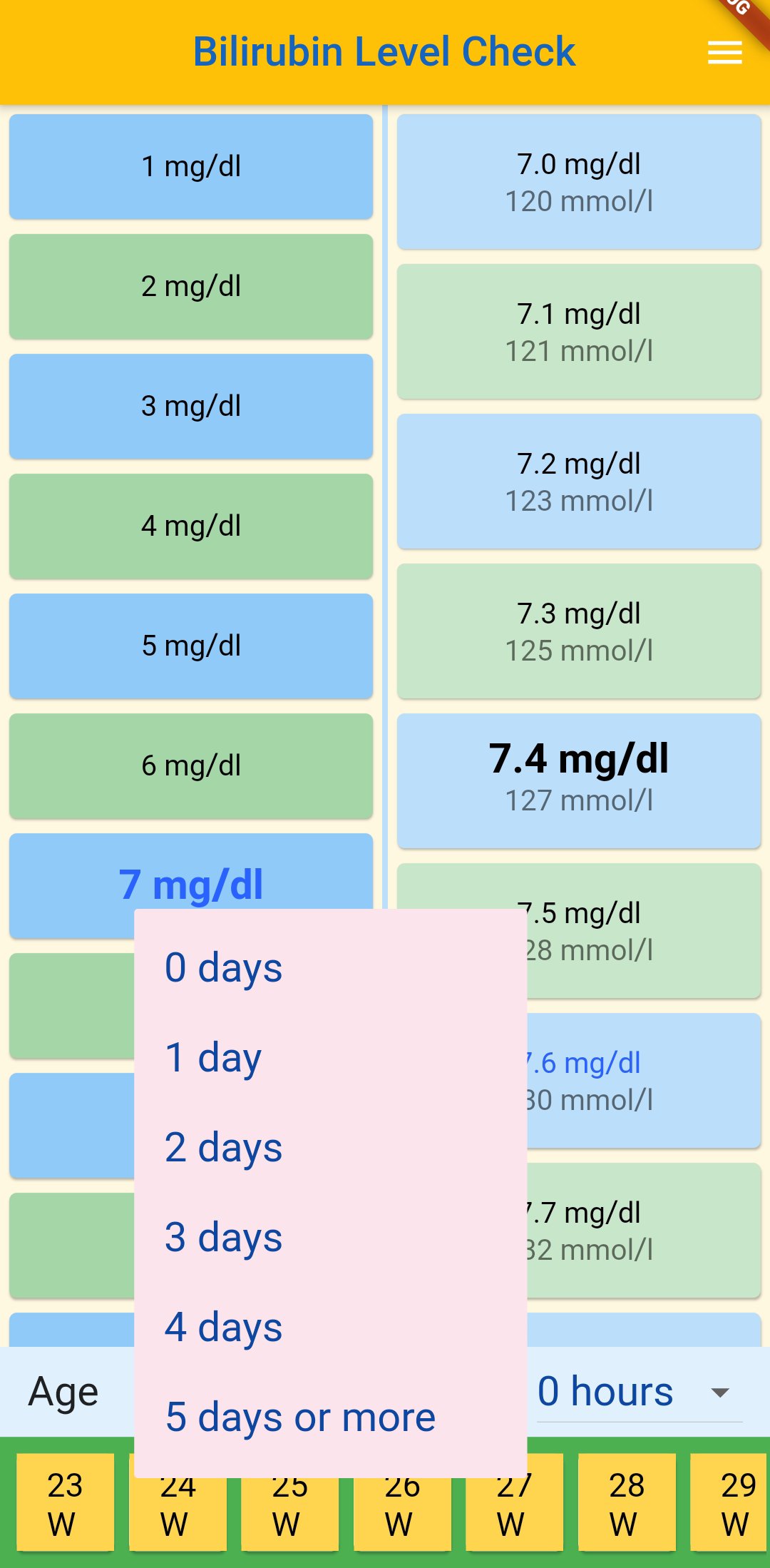The width and height of the screenshot is (770, 1568).
Task: Expand the 0 hours dropdown
Action: tap(639, 1392)
